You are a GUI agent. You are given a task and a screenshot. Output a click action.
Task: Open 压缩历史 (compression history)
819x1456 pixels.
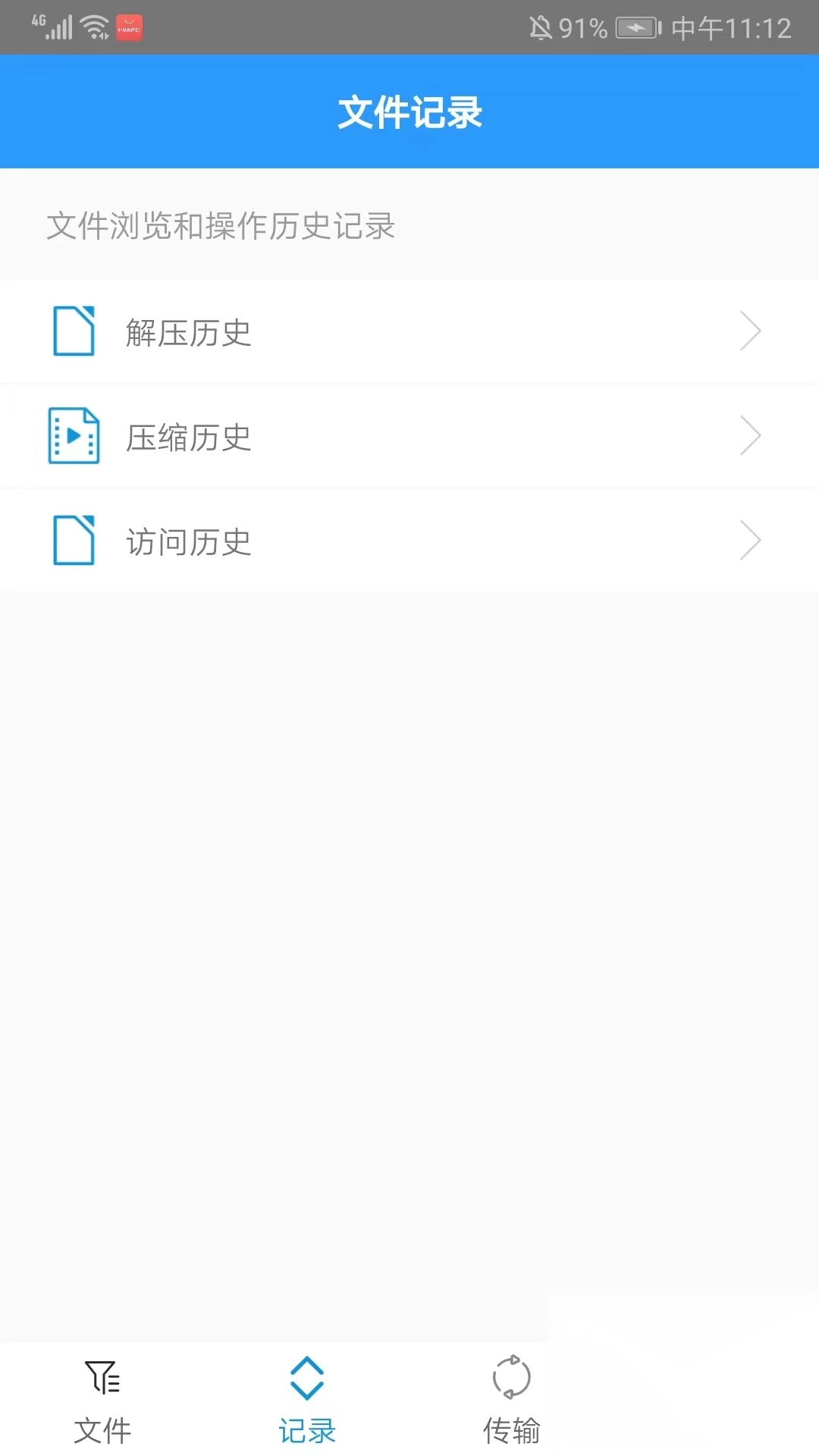409,437
